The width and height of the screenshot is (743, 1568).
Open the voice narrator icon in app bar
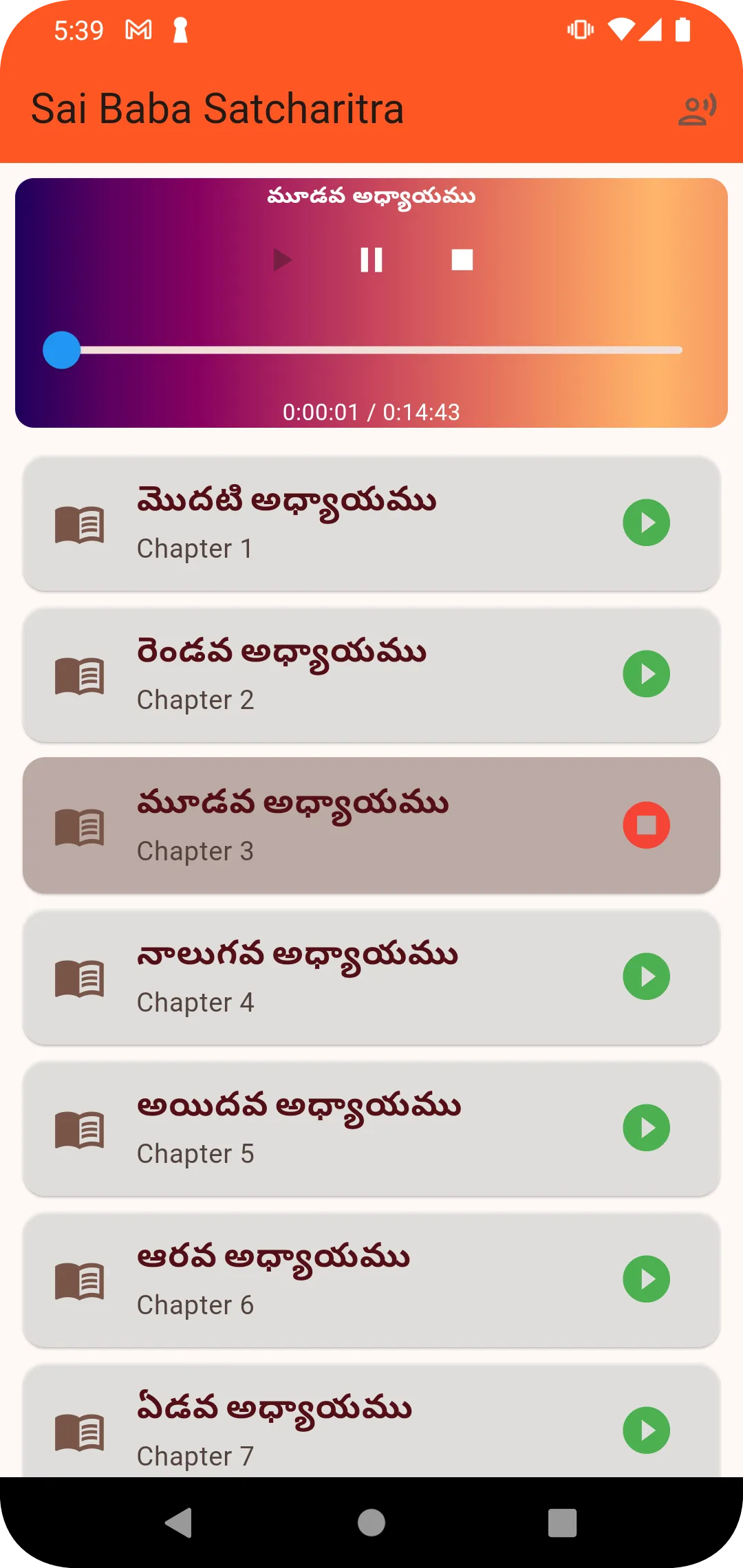click(x=697, y=110)
